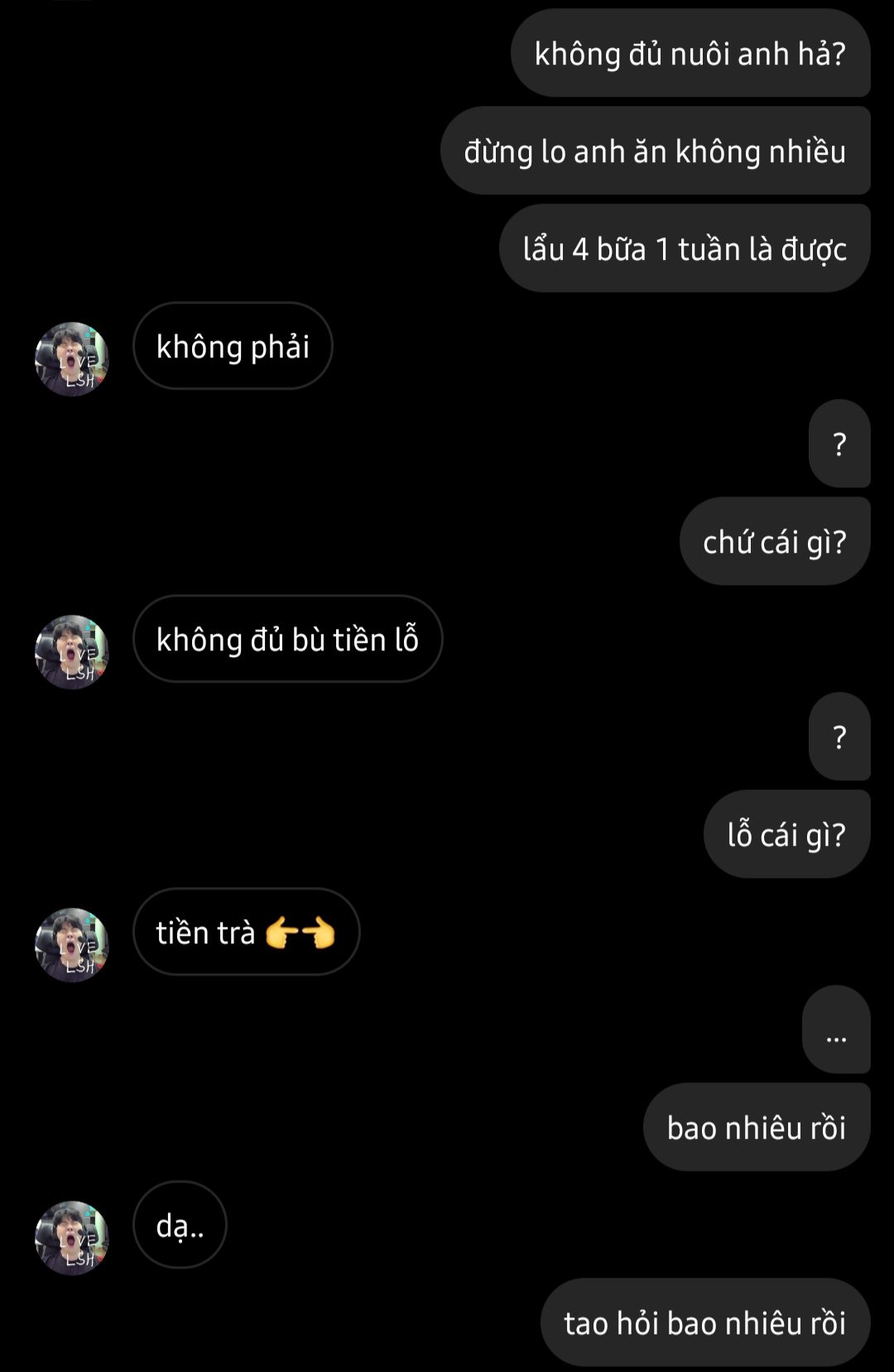894x1372 pixels.
Task: Tap the avatar next to "không đủ bù tiền lỗ"
Action: click(72, 652)
